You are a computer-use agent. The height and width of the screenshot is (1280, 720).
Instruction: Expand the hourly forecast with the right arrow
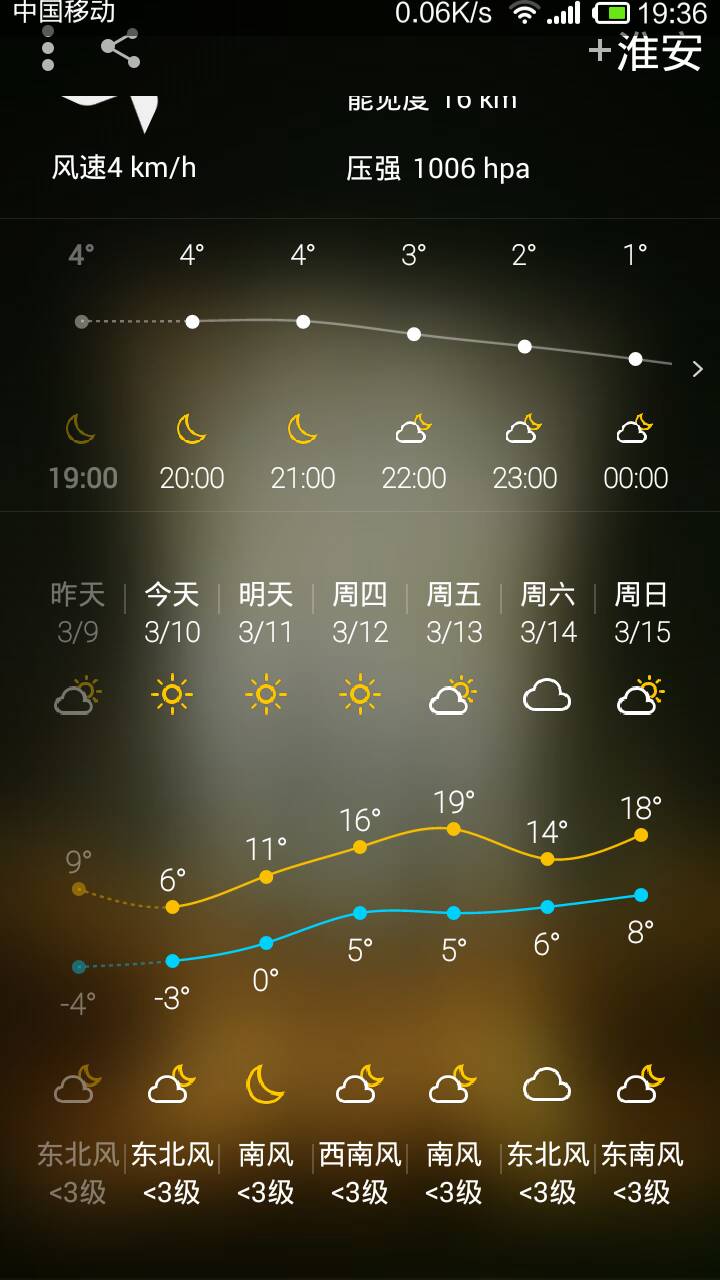click(x=697, y=369)
